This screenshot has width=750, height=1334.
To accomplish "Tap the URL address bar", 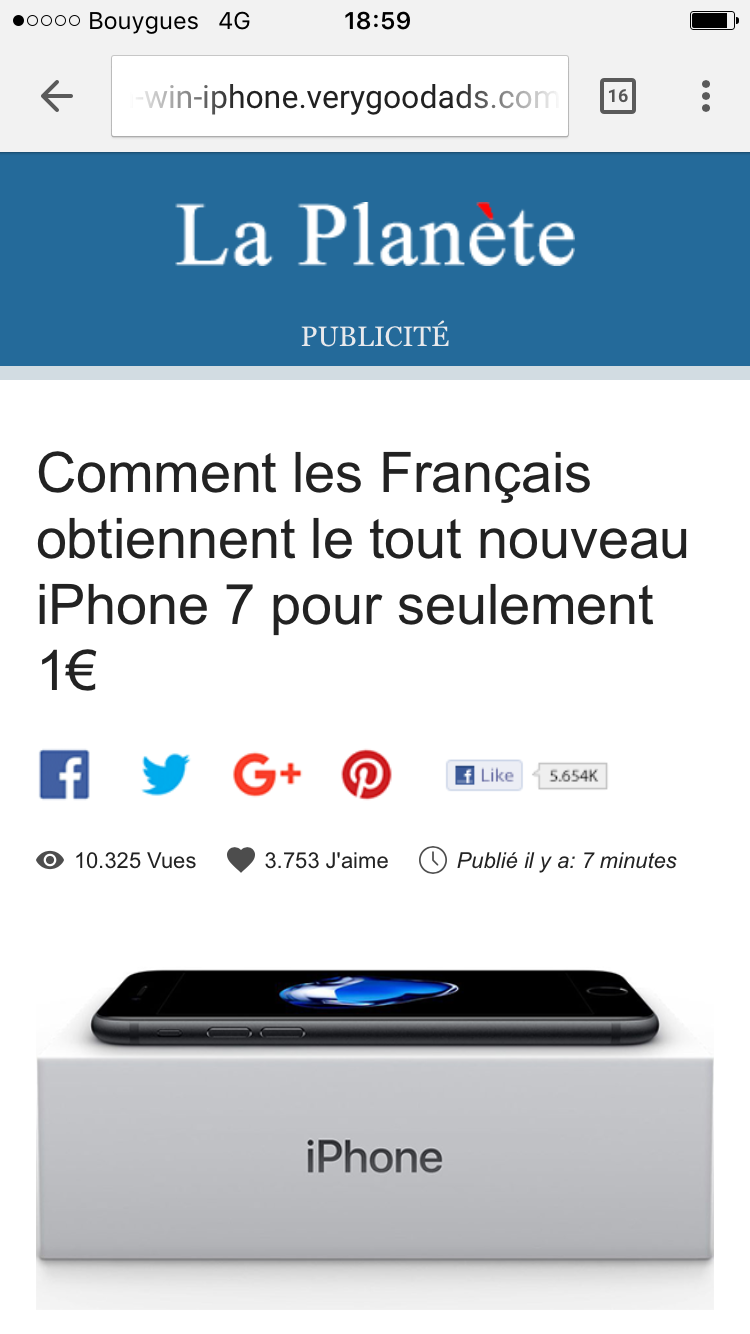I will pos(340,96).
